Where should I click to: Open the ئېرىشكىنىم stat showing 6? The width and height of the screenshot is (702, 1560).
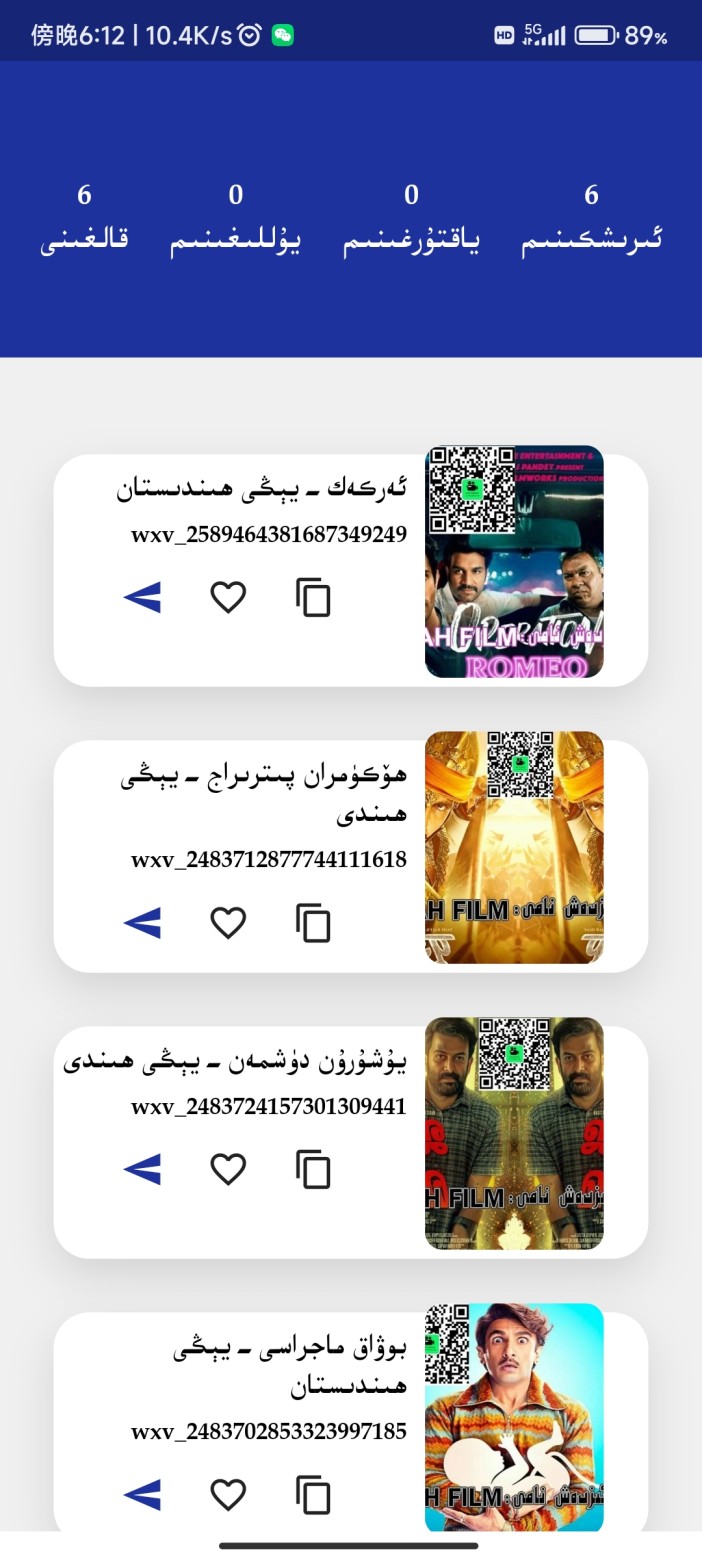[x=591, y=218]
